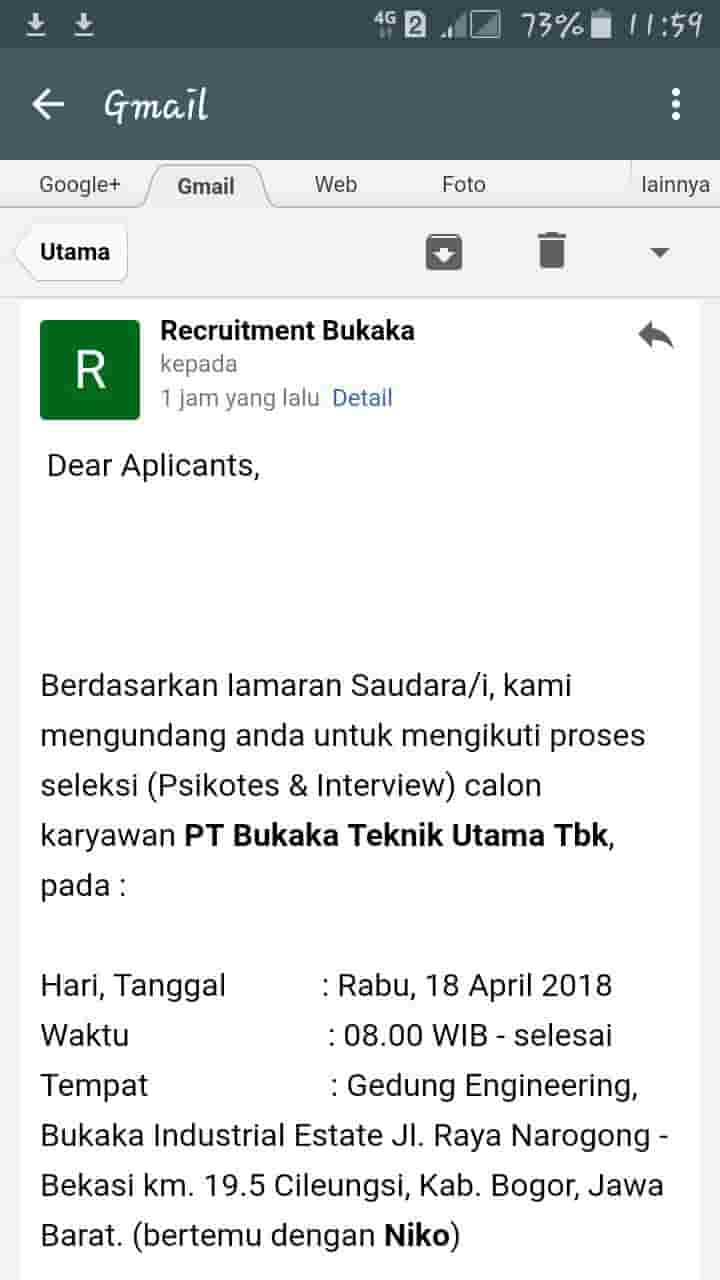Show email Detail link
Image resolution: width=720 pixels, height=1280 pixels.
pos(362,398)
